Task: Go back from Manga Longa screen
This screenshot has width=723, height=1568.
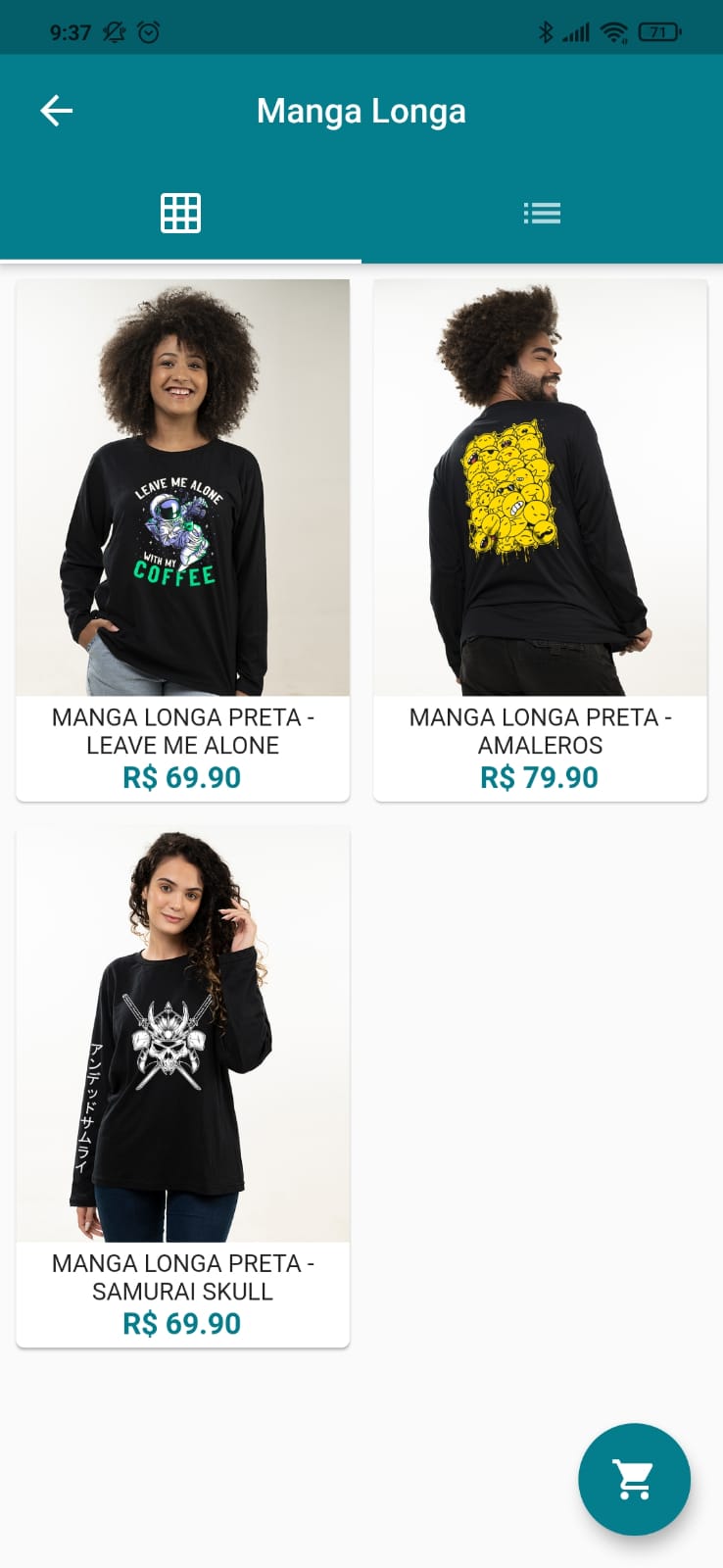Action: click(x=56, y=111)
